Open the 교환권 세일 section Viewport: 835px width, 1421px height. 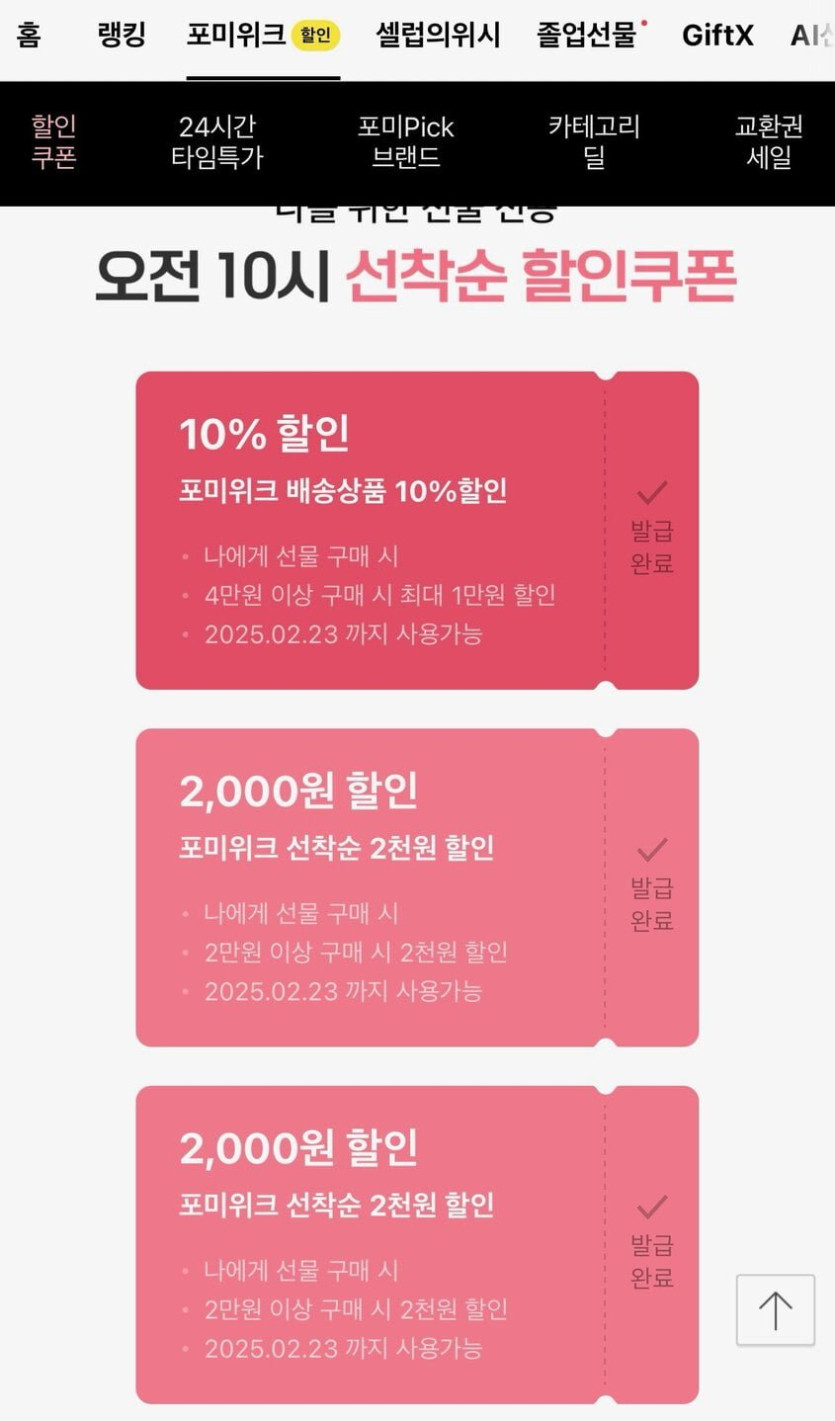[x=768, y=142]
